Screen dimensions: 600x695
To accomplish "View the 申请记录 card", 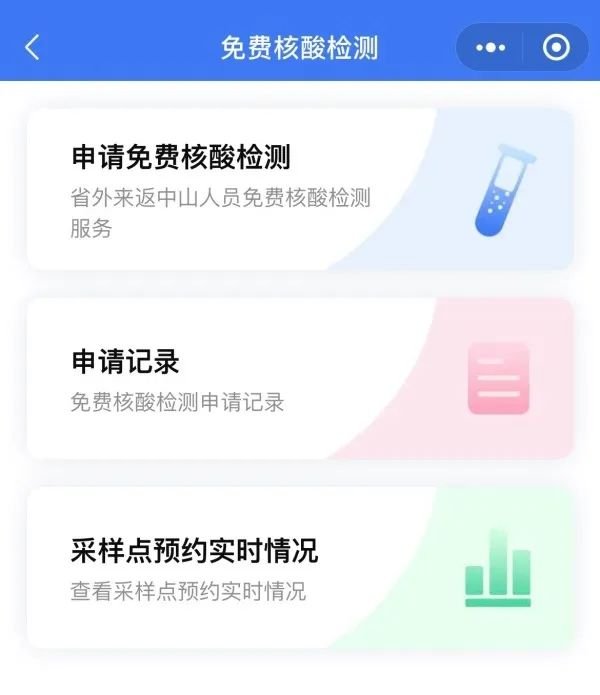I will 300,378.
